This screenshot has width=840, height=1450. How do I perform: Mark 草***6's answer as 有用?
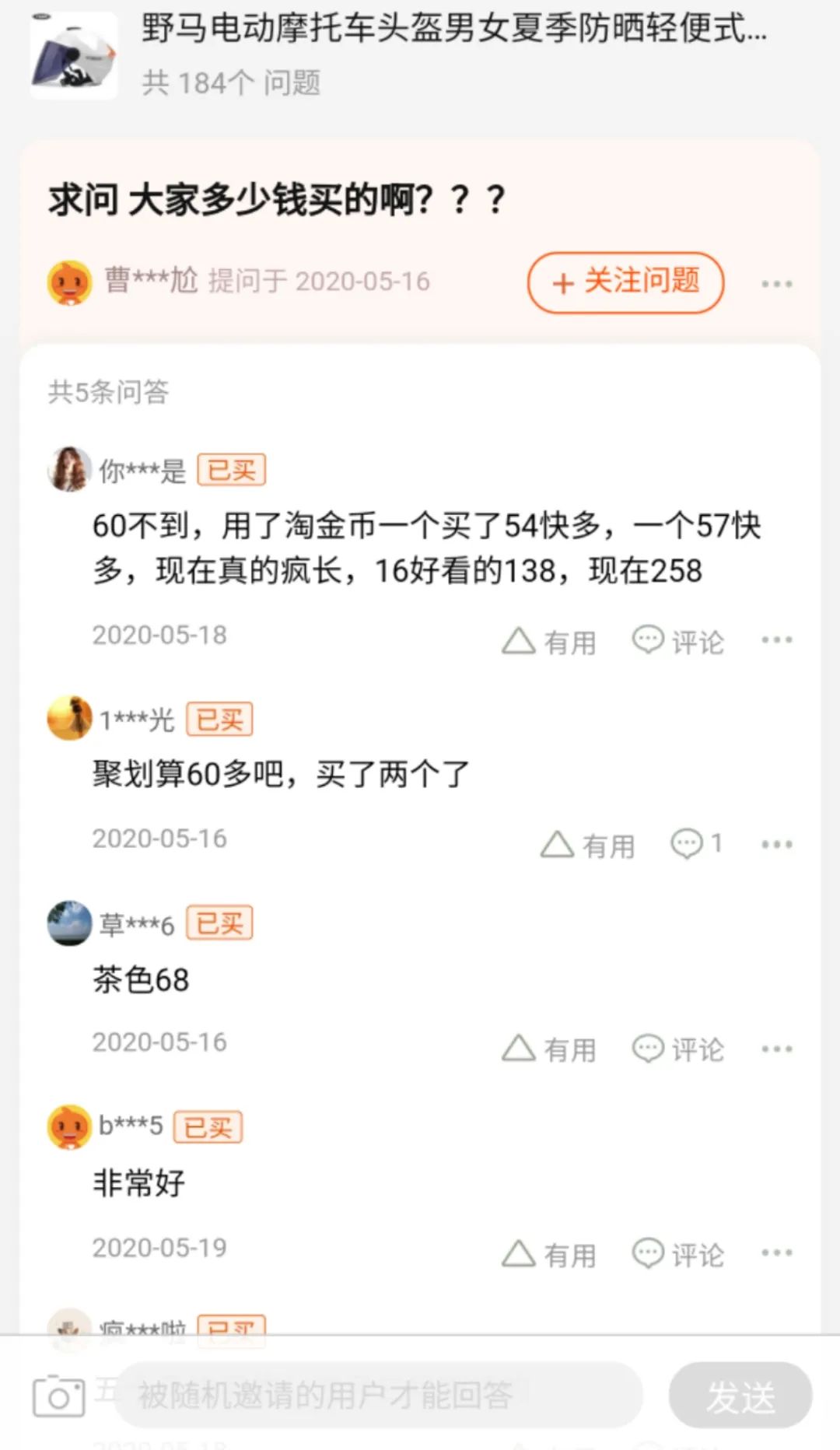click(549, 1049)
